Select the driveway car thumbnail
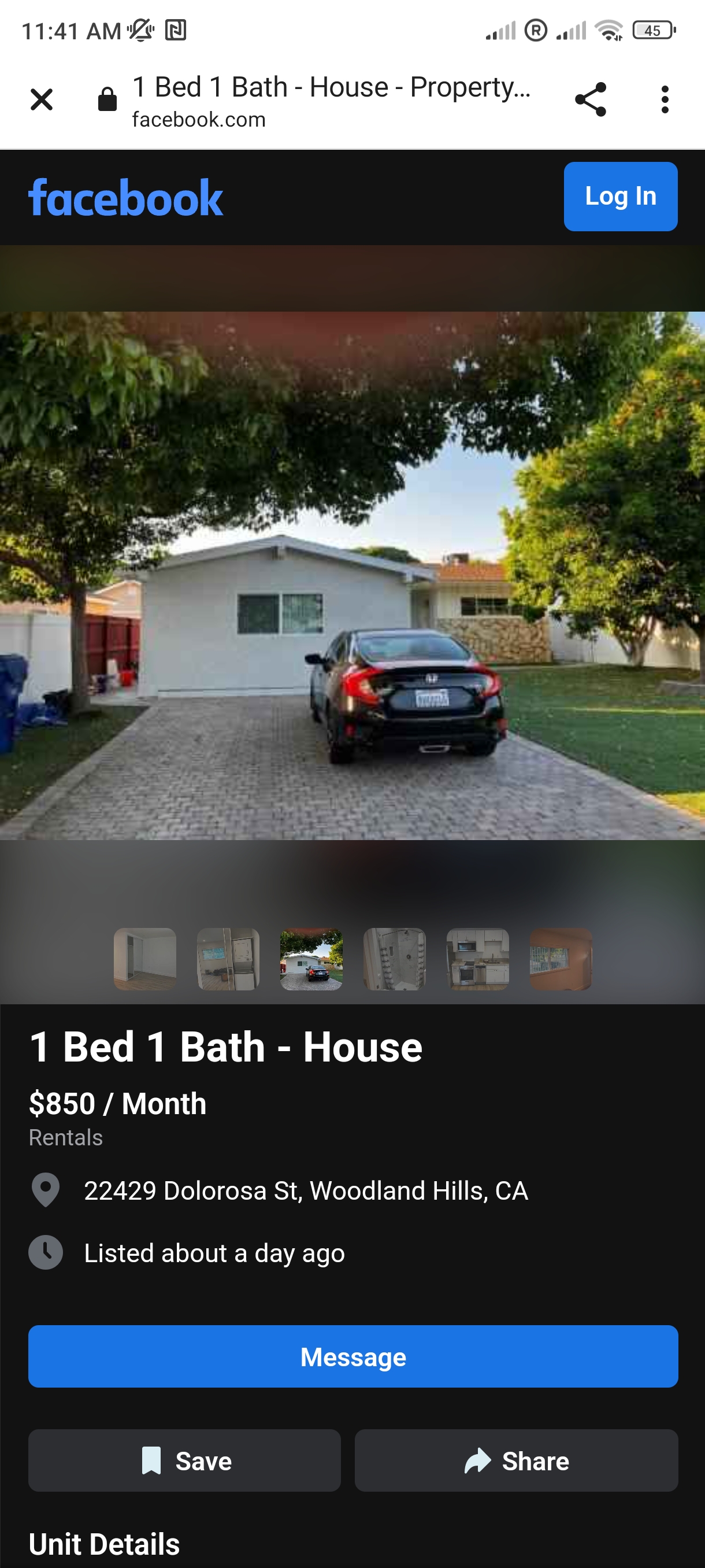 pos(311,959)
